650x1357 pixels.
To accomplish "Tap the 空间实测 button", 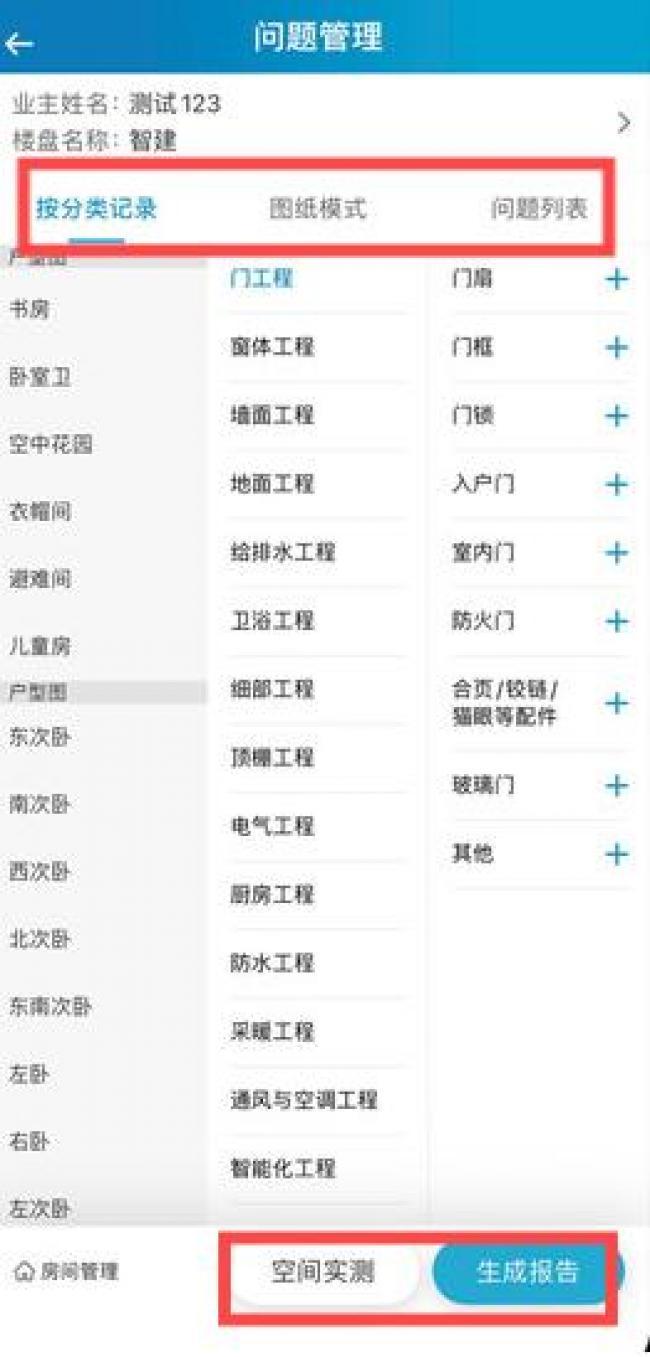I will [323, 1272].
